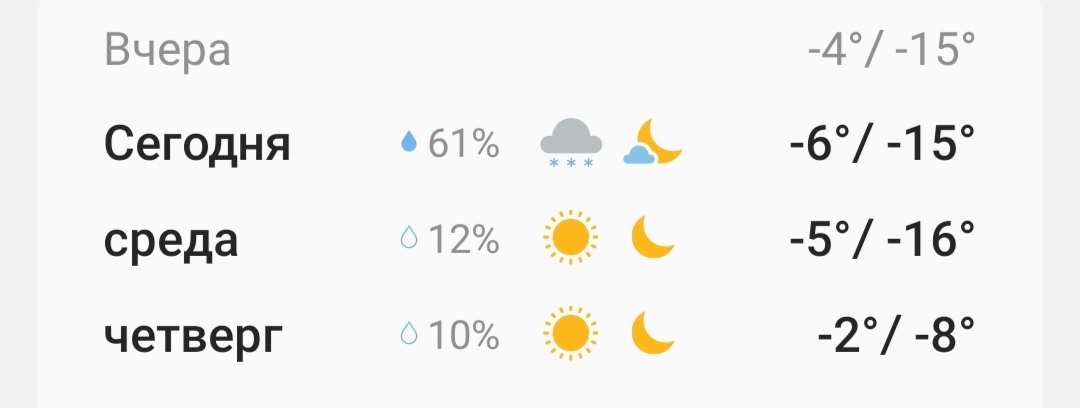Open the среда forecast row

tap(540, 240)
